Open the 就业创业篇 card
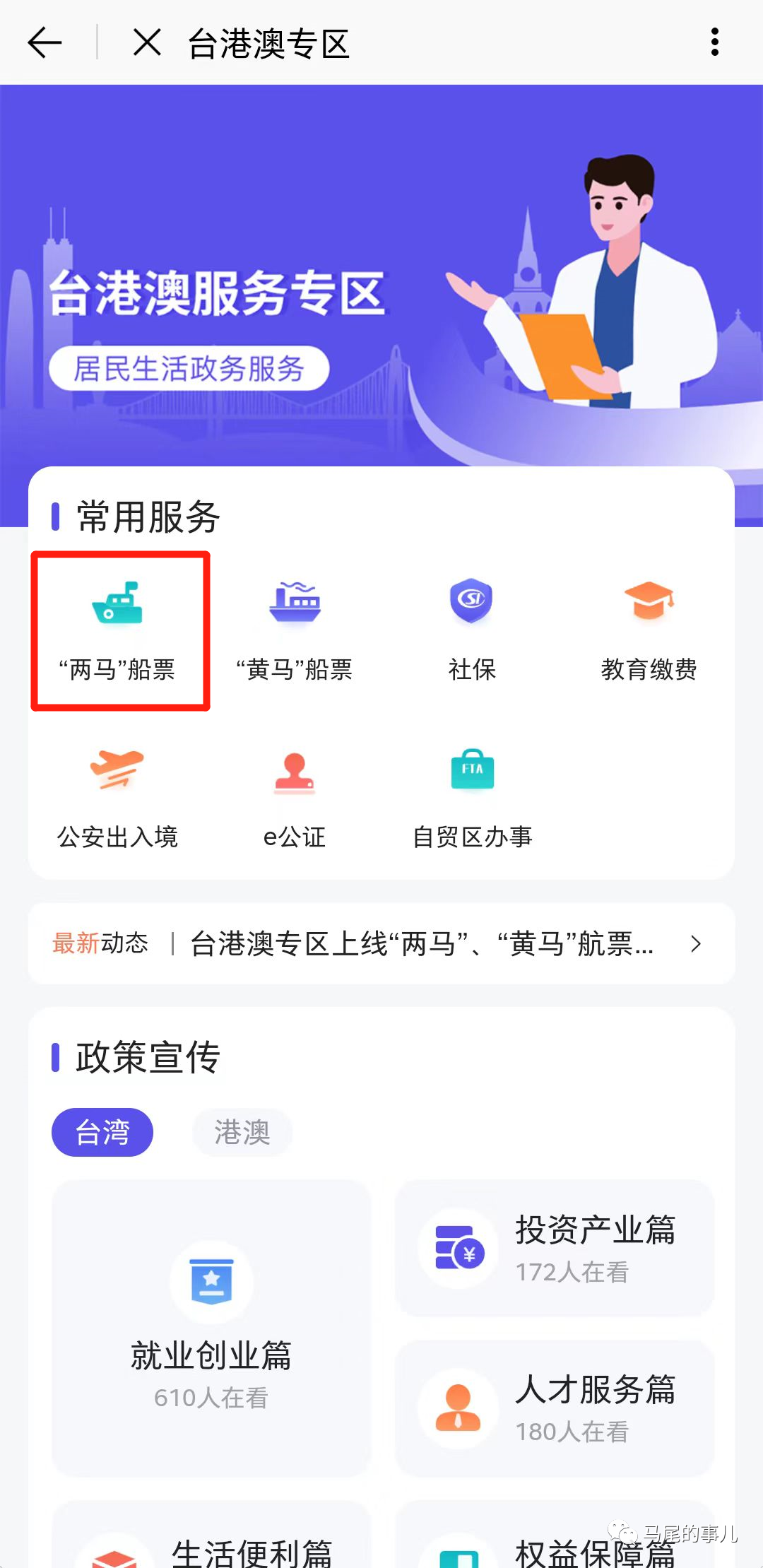The image size is (763, 1568). (211, 1327)
